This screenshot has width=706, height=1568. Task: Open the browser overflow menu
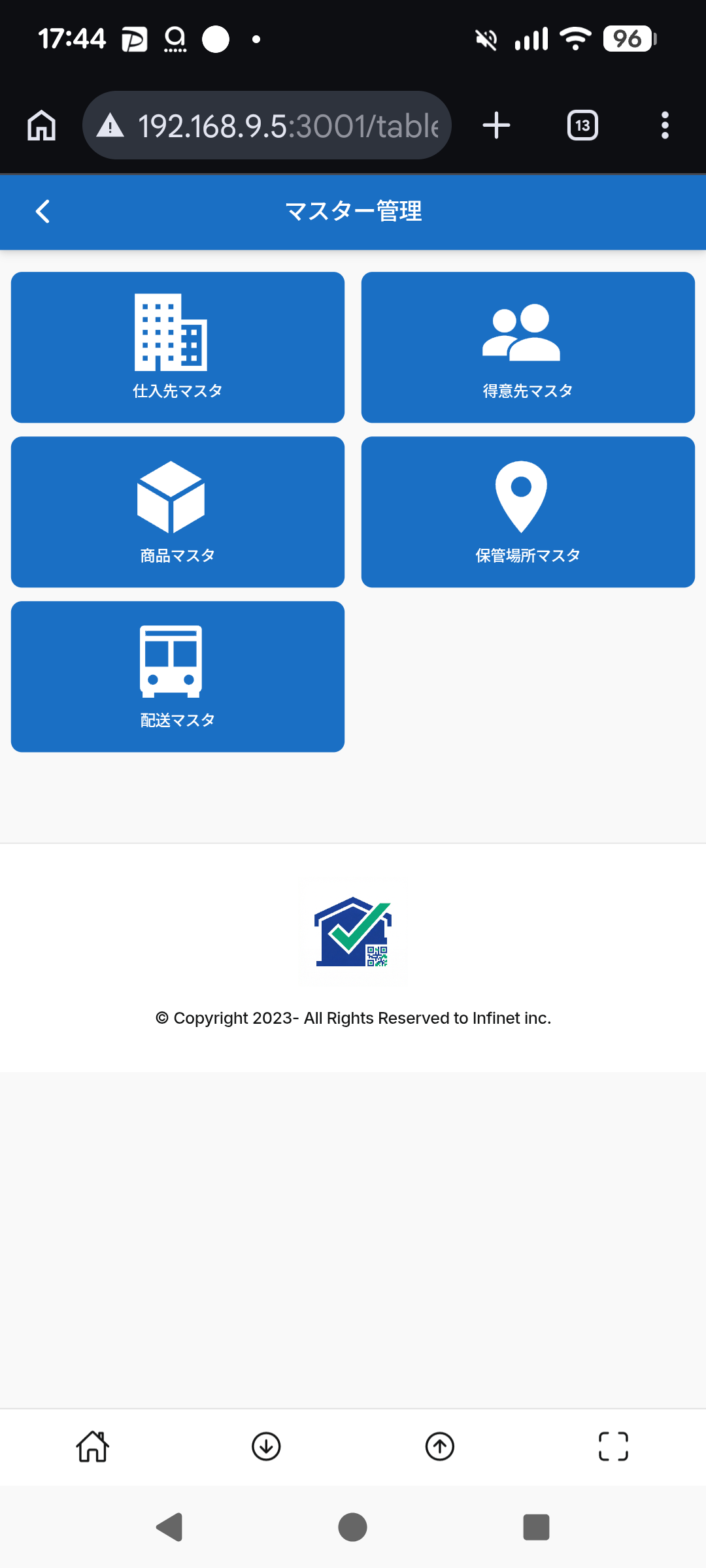point(665,125)
